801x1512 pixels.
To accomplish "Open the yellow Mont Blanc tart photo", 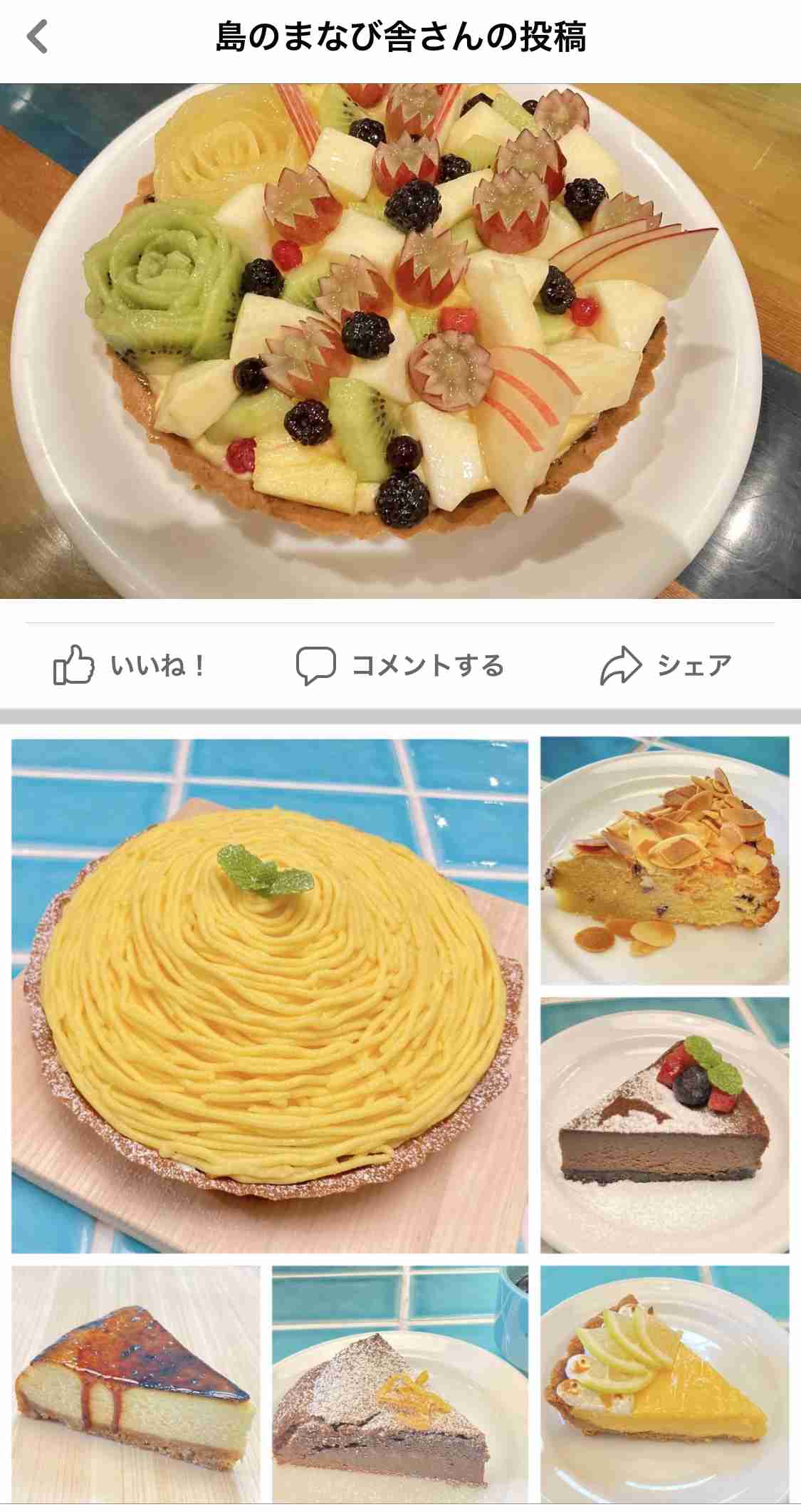I will (270, 996).
